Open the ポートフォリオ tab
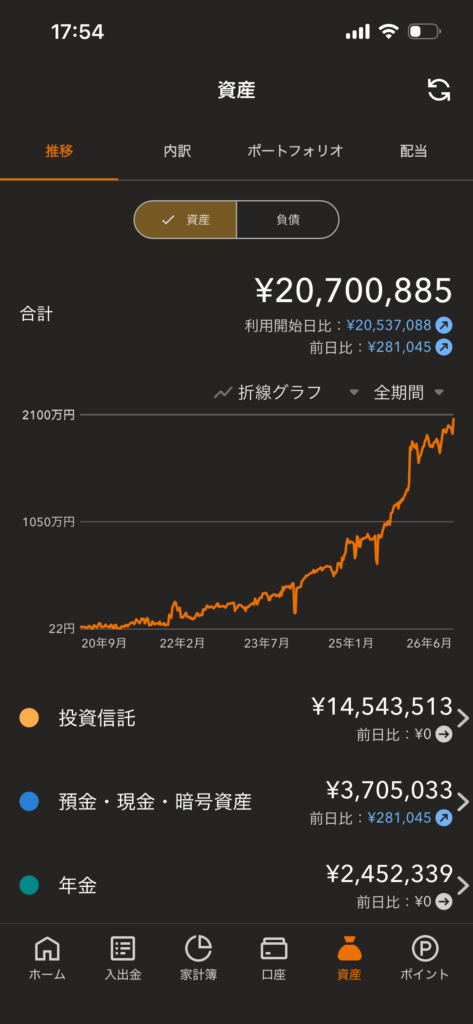Viewport: 473px width, 1024px height. click(295, 151)
